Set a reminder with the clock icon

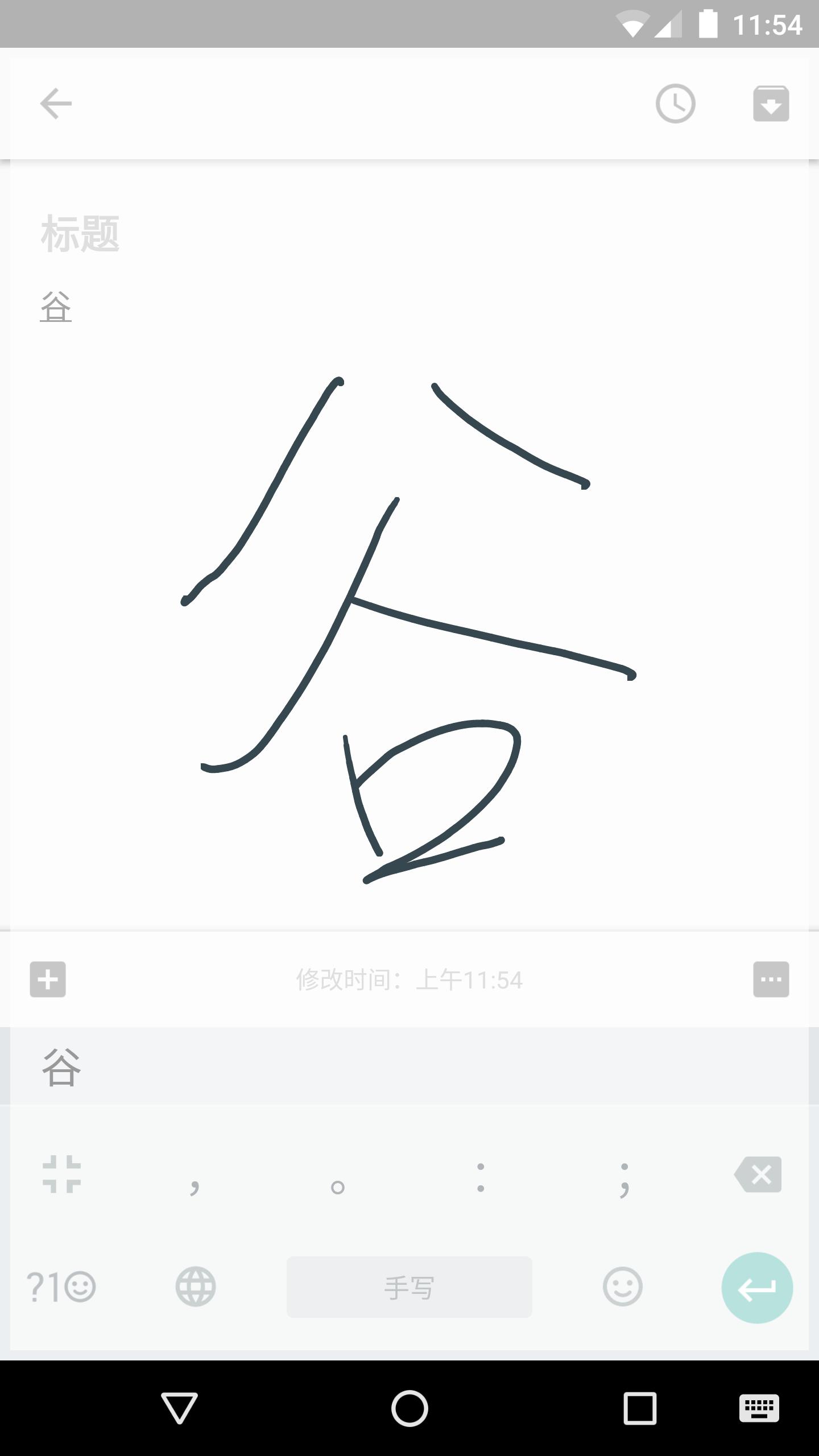tap(675, 104)
